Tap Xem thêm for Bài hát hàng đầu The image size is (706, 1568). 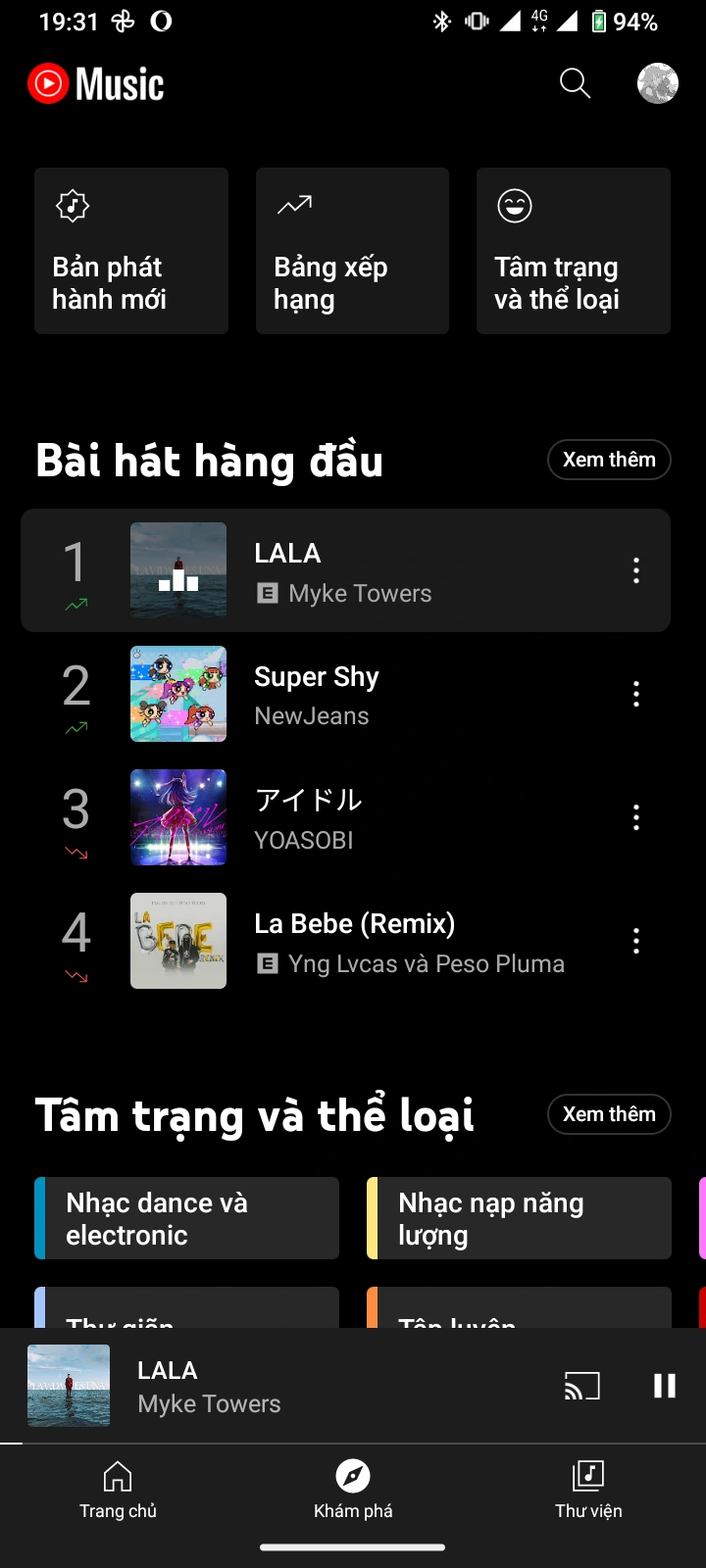pyautogui.click(x=608, y=459)
